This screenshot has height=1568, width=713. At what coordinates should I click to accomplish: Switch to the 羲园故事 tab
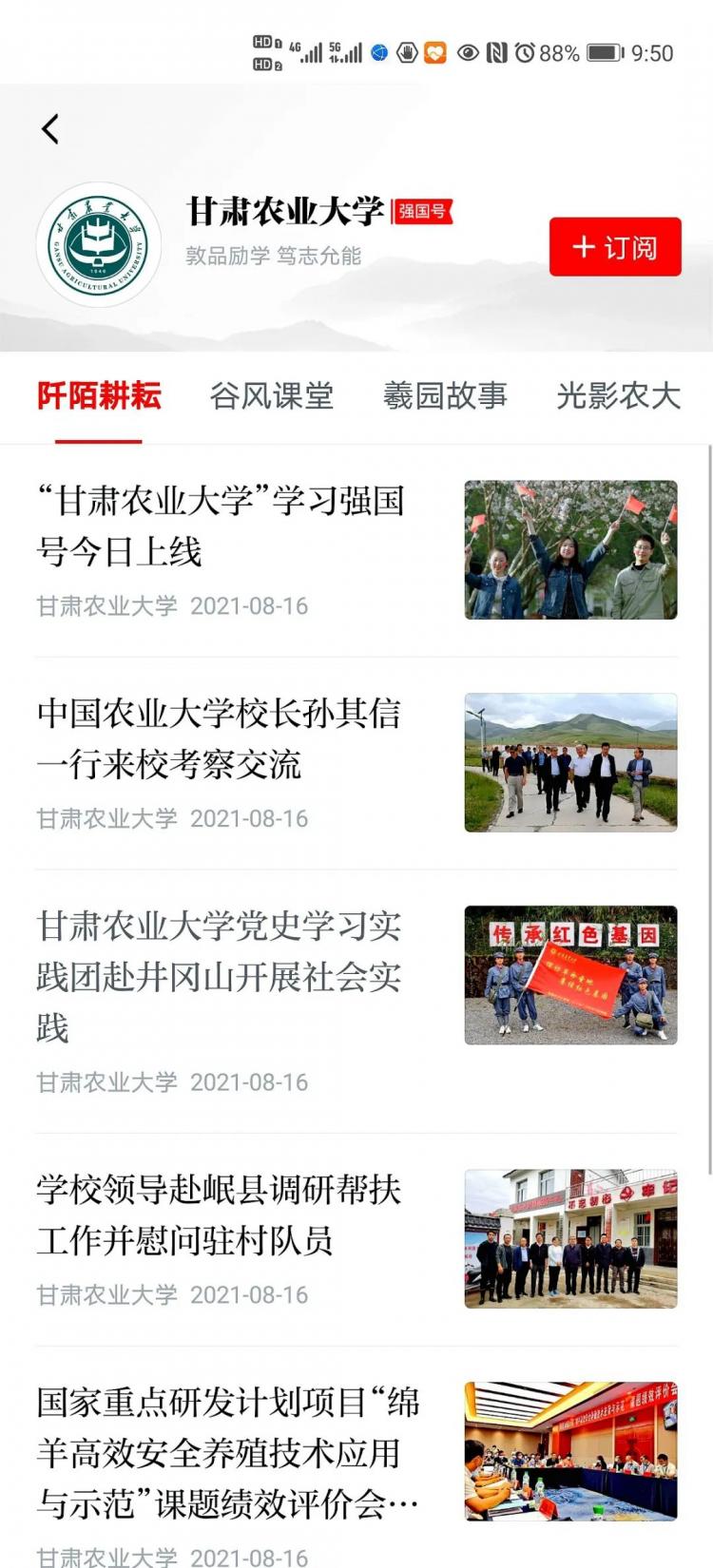pos(445,395)
